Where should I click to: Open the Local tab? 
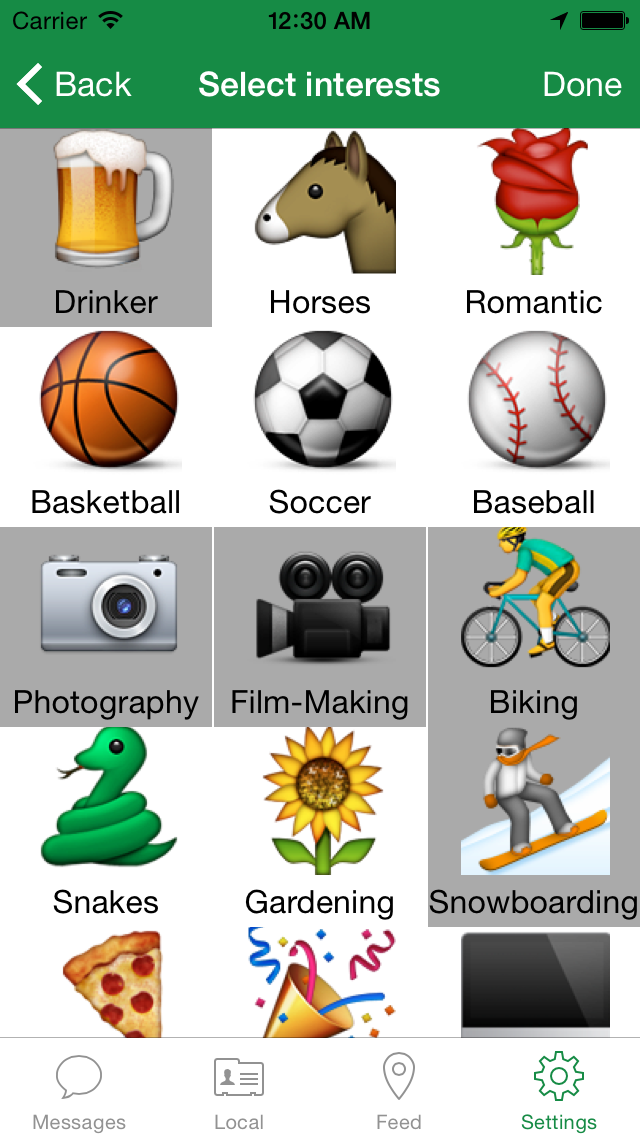(239, 1092)
